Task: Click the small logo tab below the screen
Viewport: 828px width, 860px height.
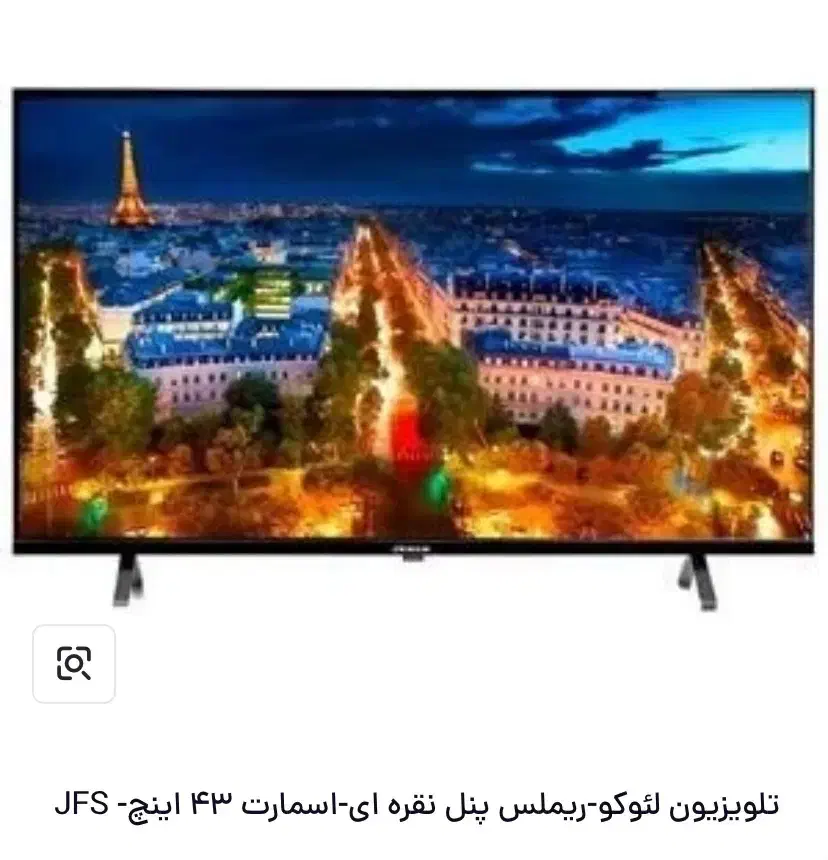Action: pos(411,559)
